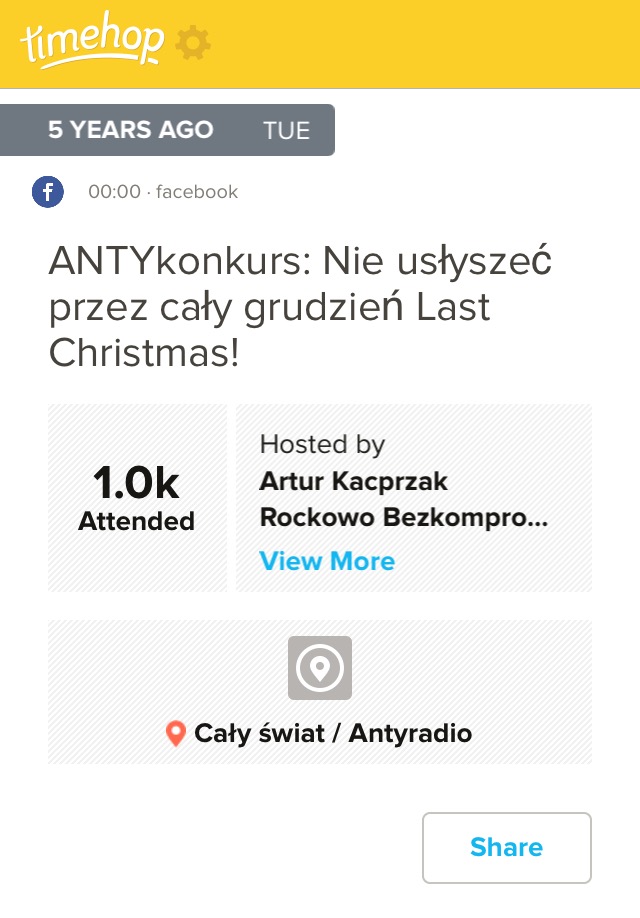Open the ANTYkonkurs Last Christmas event title
The image size is (640, 918).
click(300, 308)
